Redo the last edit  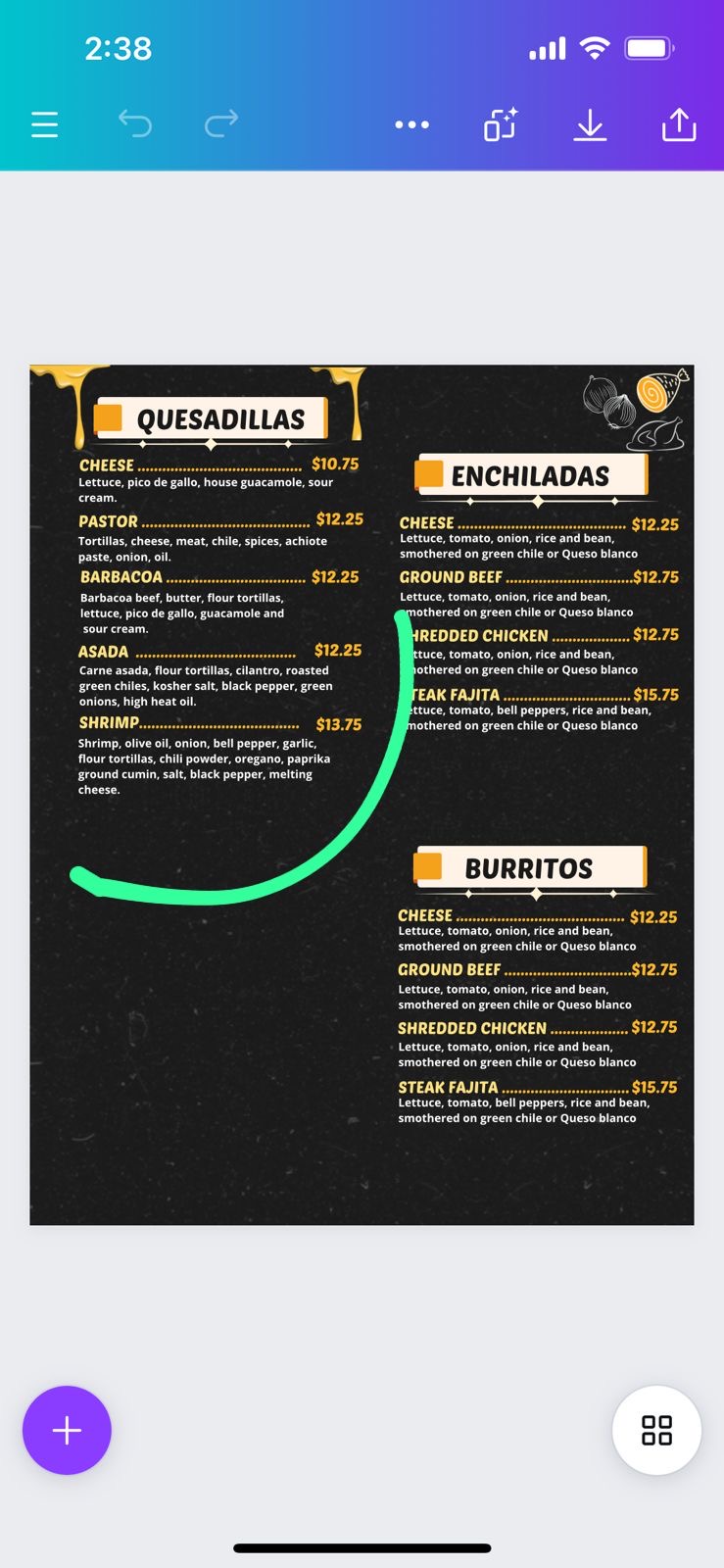coord(221,123)
